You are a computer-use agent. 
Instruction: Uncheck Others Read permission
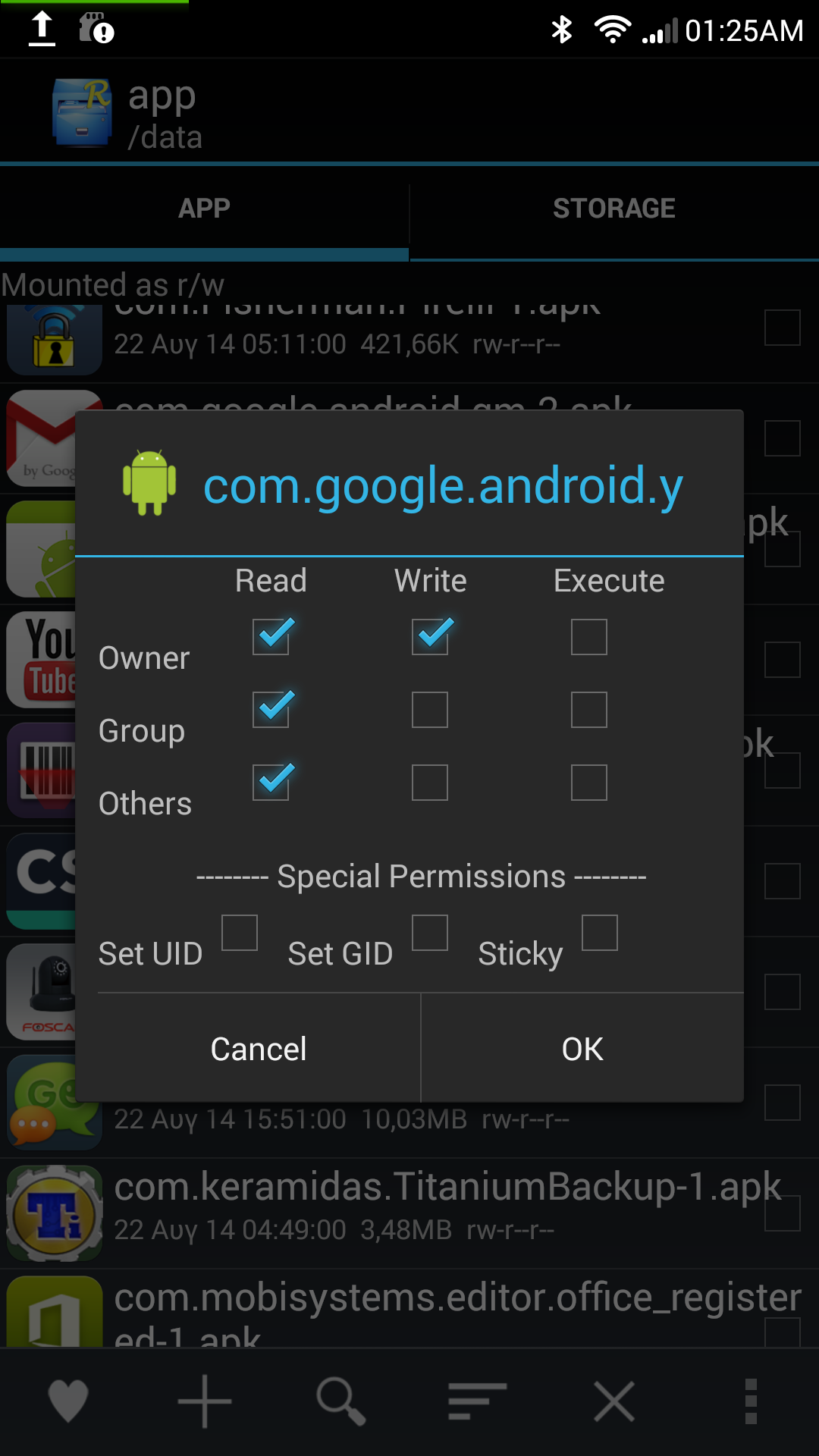[x=271, y=783]
